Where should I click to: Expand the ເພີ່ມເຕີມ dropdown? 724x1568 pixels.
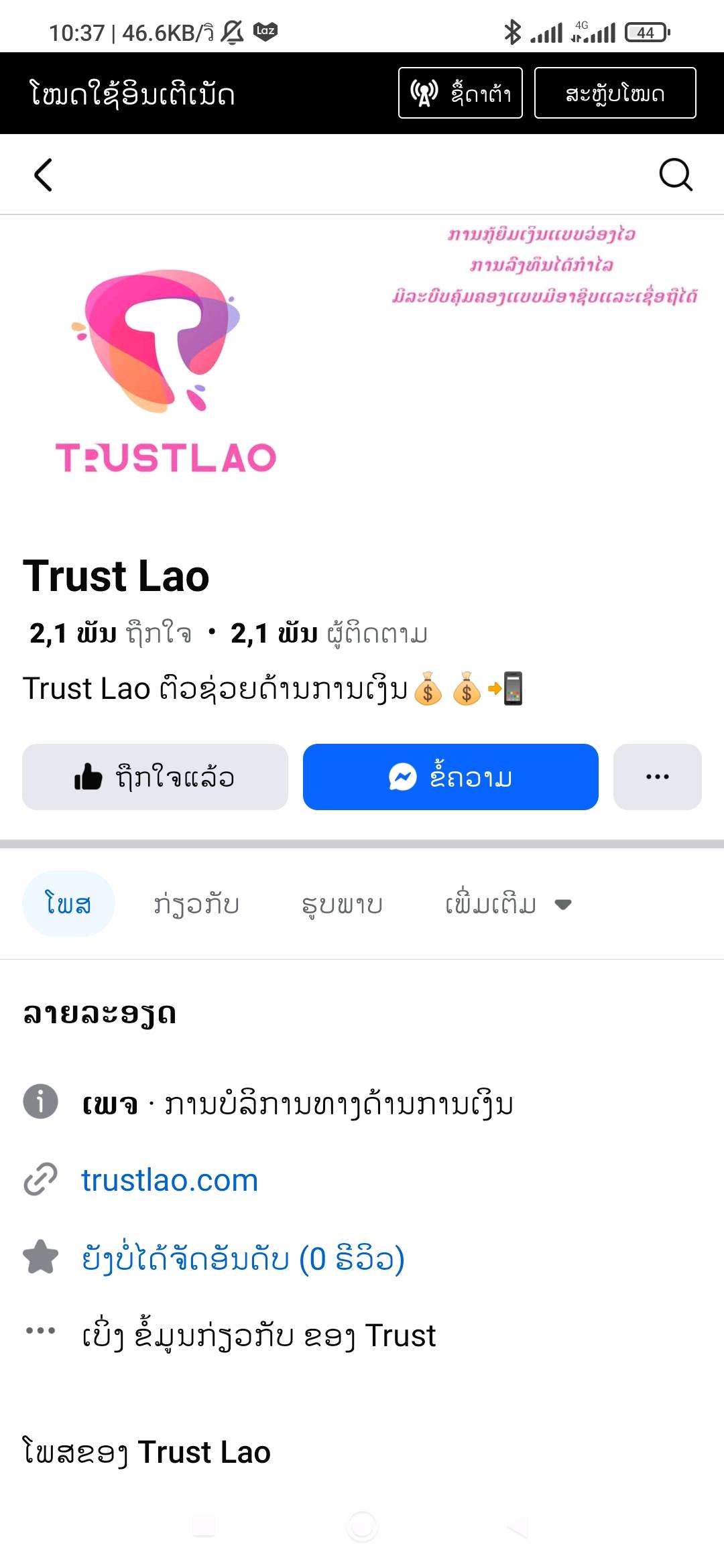507,904
